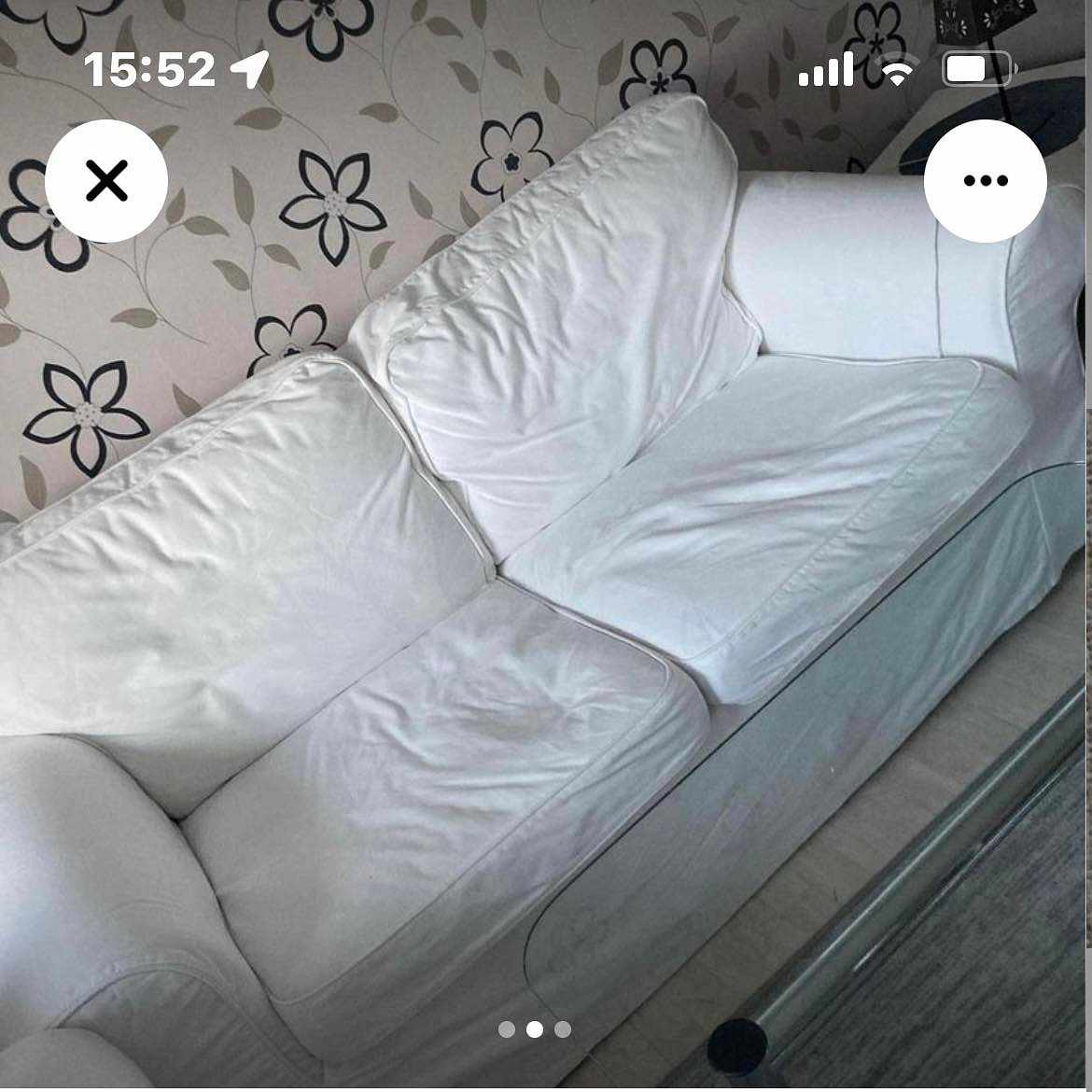Jump to the first photo dot
Viewport: 1092px width, 1092px height.
click(507, 1029)
